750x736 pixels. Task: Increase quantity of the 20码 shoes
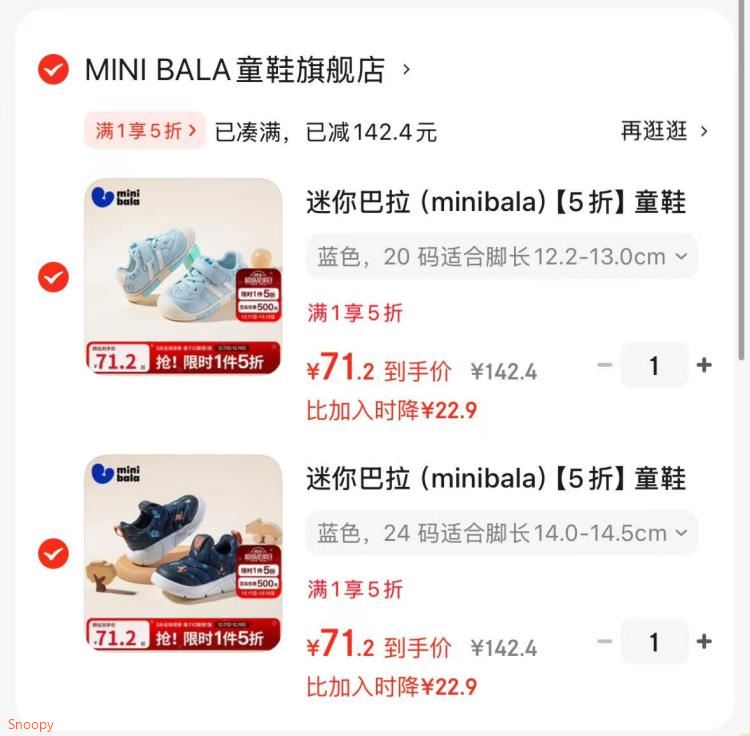point(704,365)
